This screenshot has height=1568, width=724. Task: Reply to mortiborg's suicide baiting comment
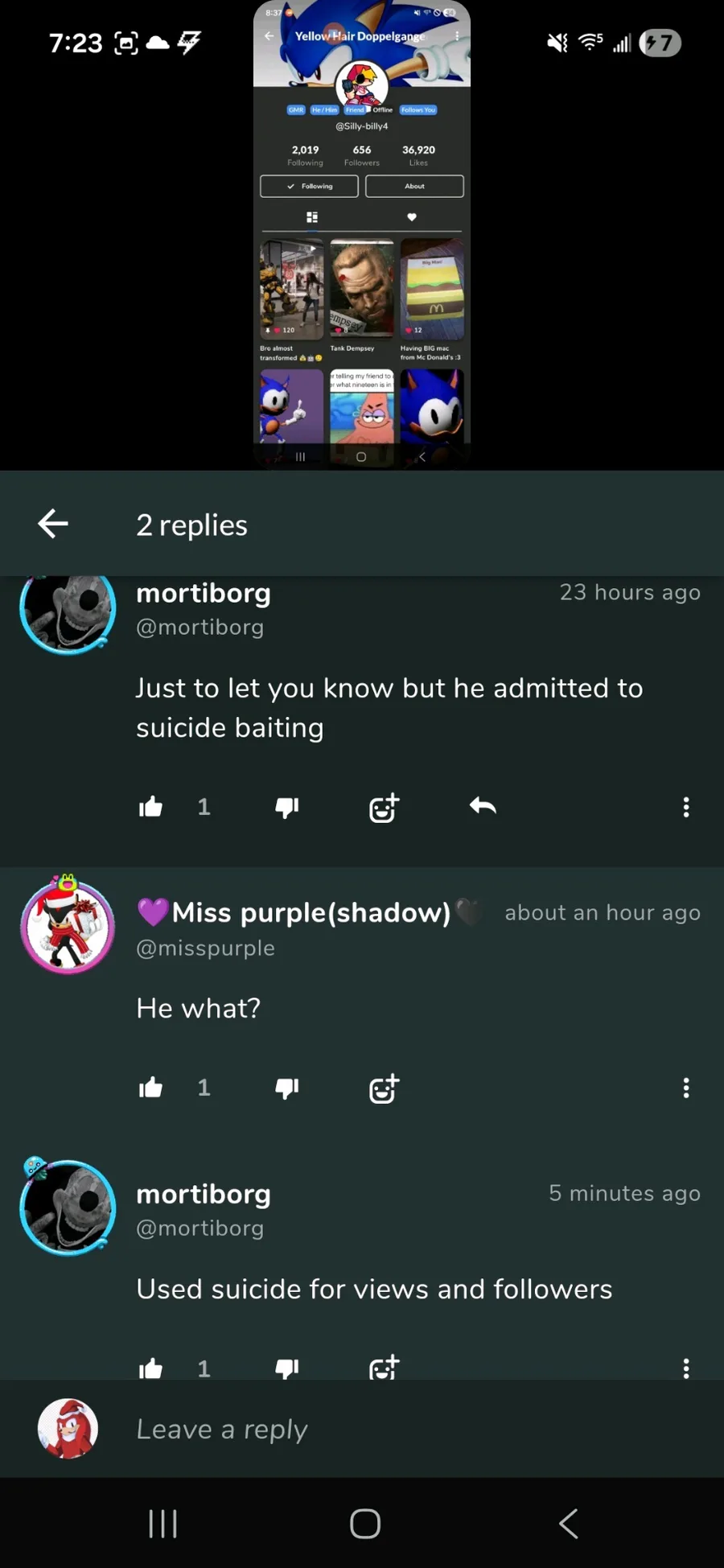tap(483, 806)
